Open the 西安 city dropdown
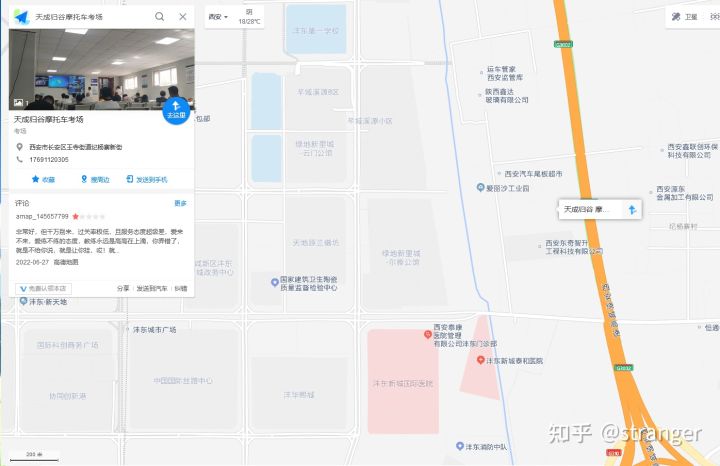Image resolution: width=720 pixels, height=466 pixels. click(219, 17)
